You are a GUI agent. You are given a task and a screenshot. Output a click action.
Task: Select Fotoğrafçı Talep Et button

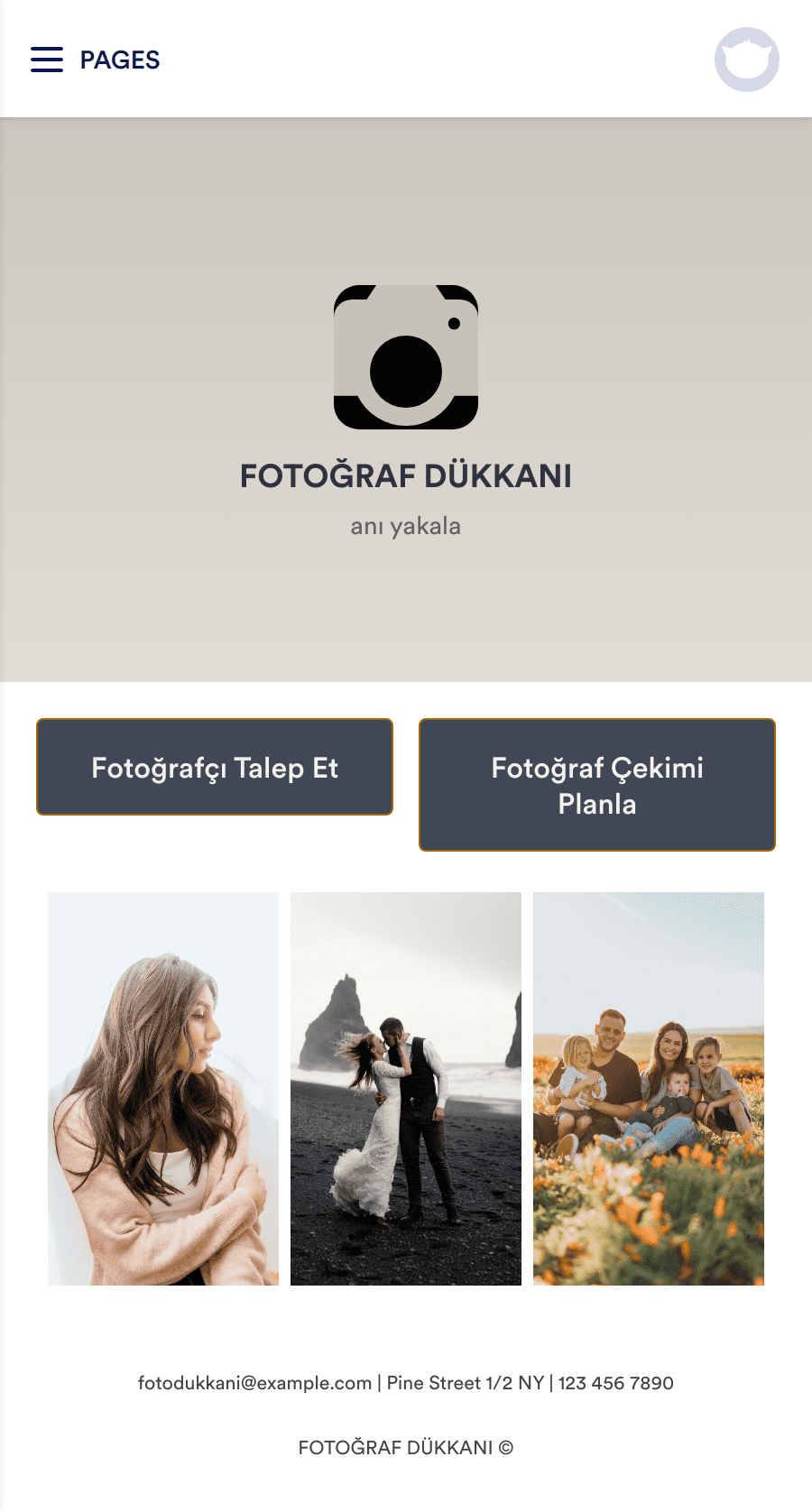coord(215,767)
